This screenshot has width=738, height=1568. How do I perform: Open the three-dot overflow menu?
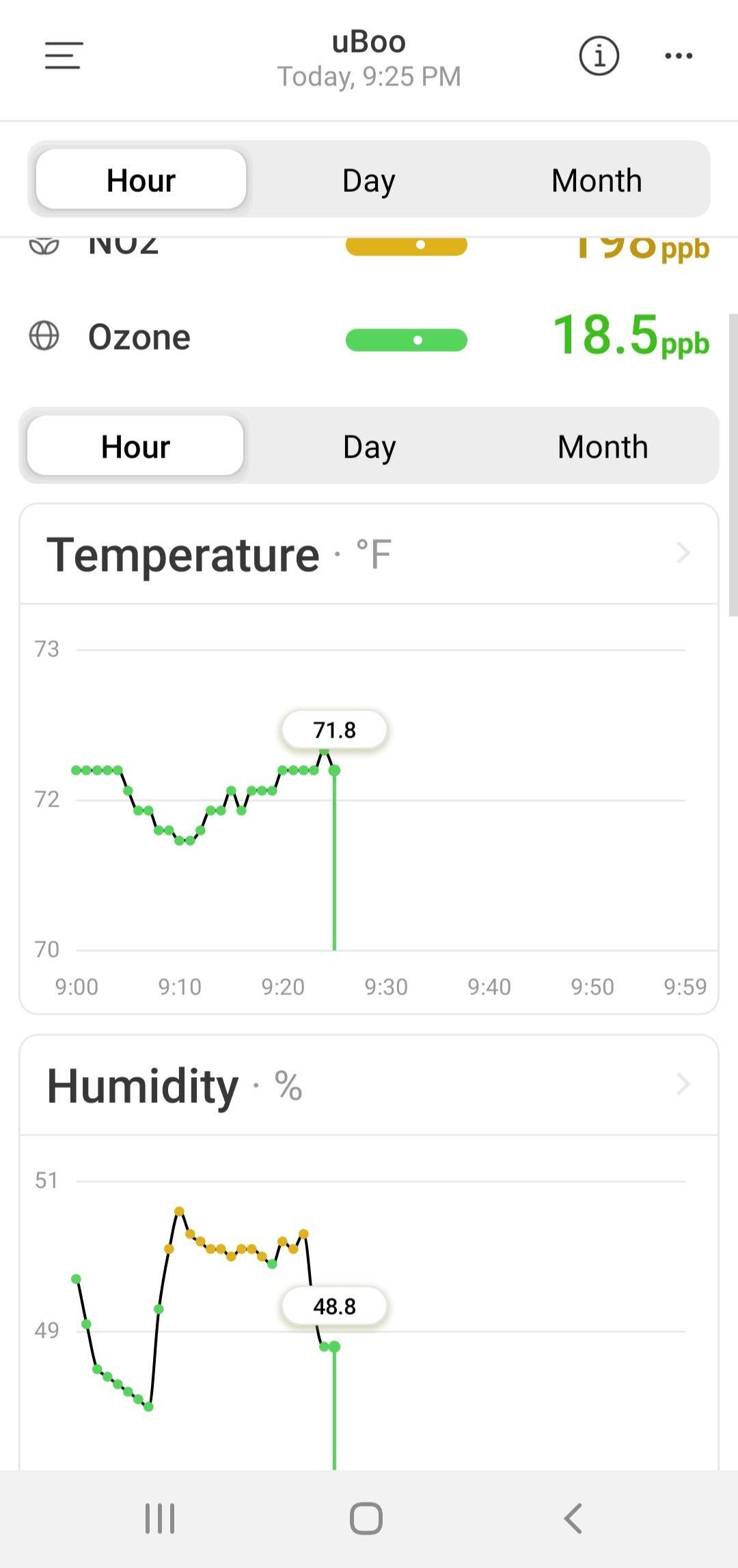click(679, 56)
